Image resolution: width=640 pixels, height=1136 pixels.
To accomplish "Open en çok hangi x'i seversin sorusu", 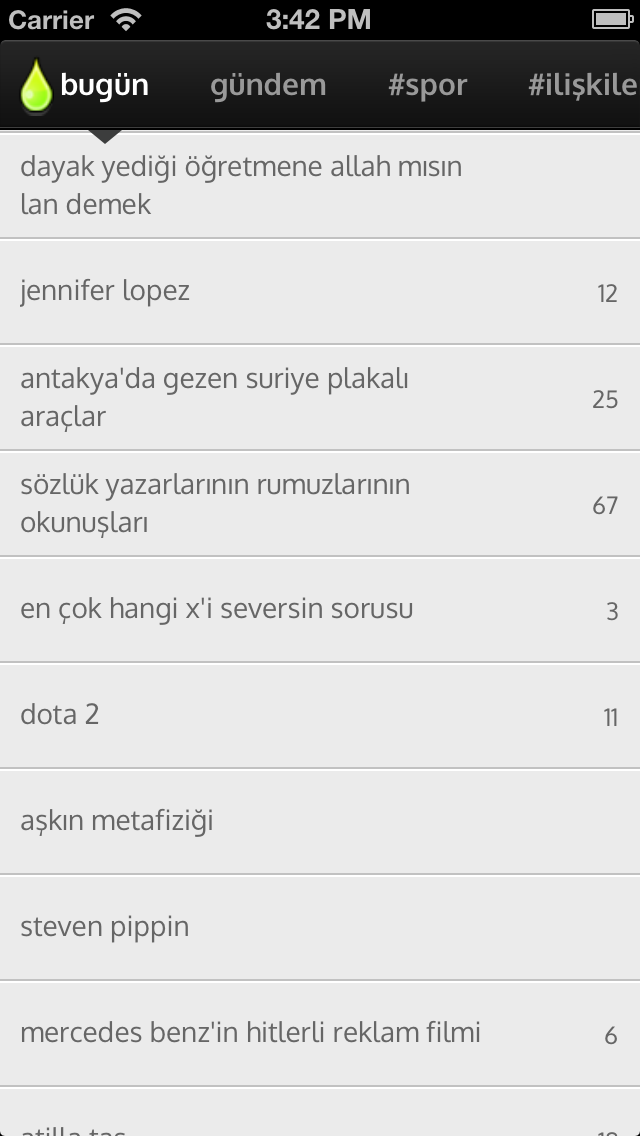I will click(x=320, y=609).
